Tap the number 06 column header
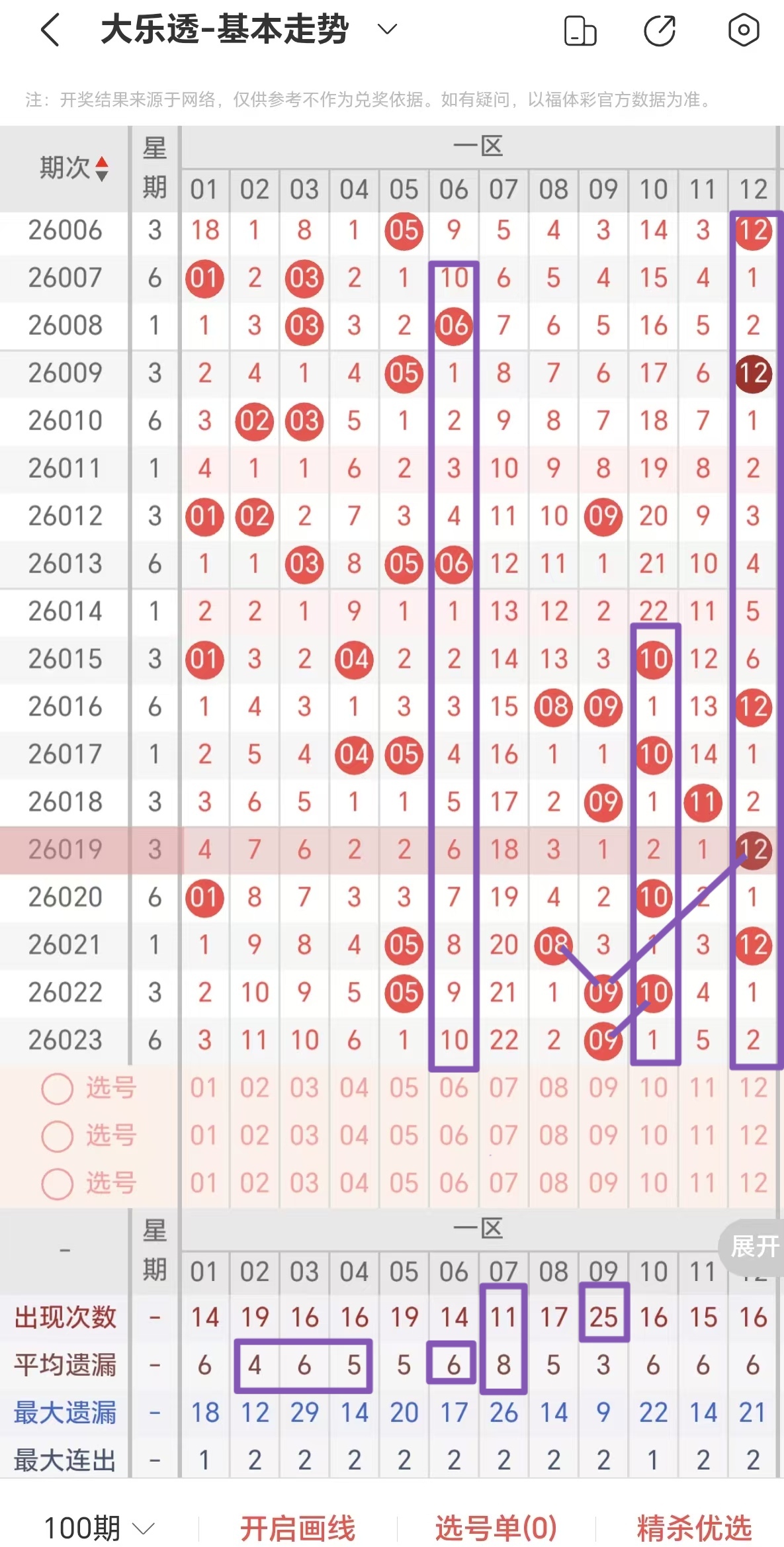The width and height of the screenshot is (784, 1547). pyautogui.click(x=453, y=189)
